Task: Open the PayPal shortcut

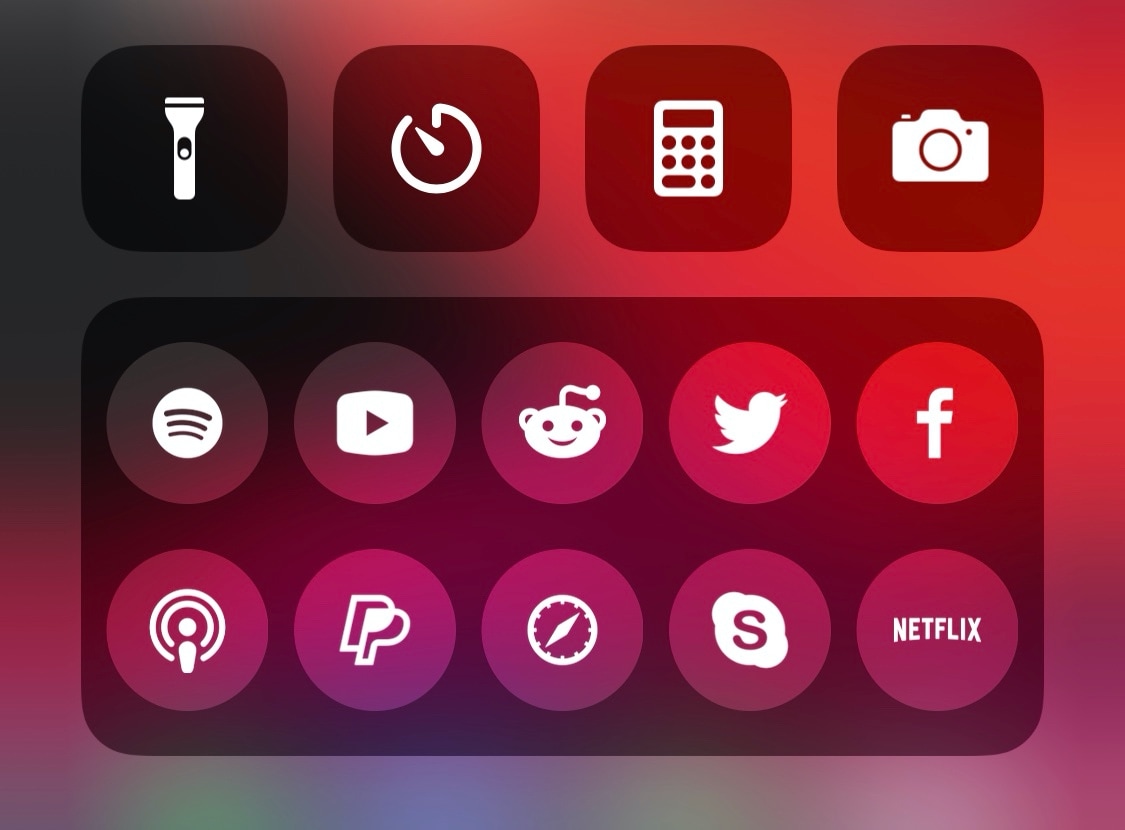Action: [375, 630]
